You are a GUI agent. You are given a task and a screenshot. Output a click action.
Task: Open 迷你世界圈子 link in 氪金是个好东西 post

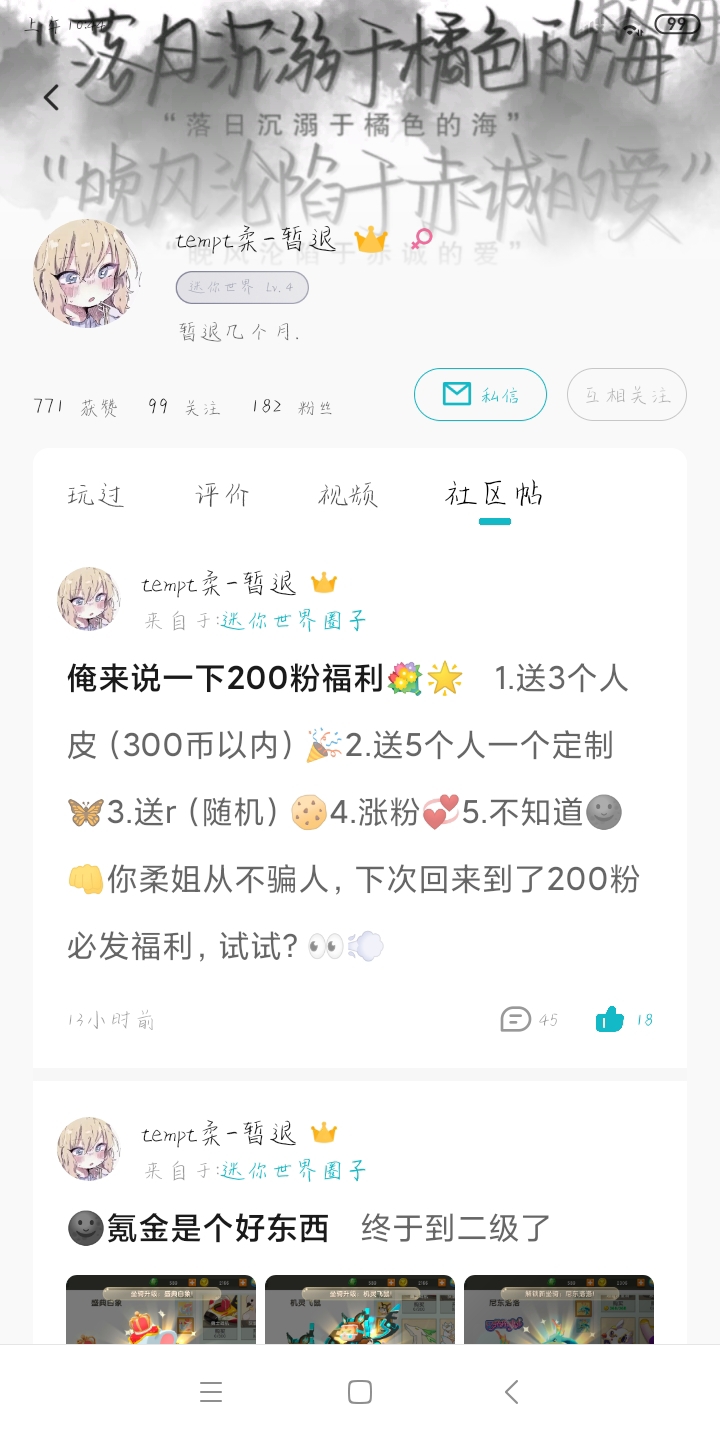coord(294,1170)
